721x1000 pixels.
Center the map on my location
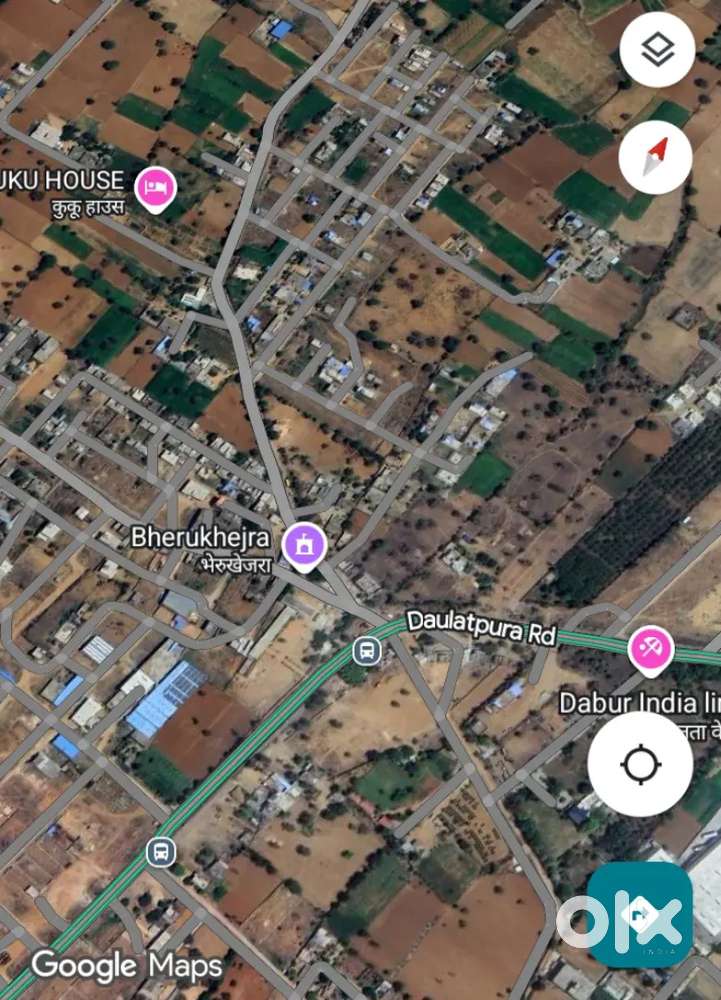(640, 766)
